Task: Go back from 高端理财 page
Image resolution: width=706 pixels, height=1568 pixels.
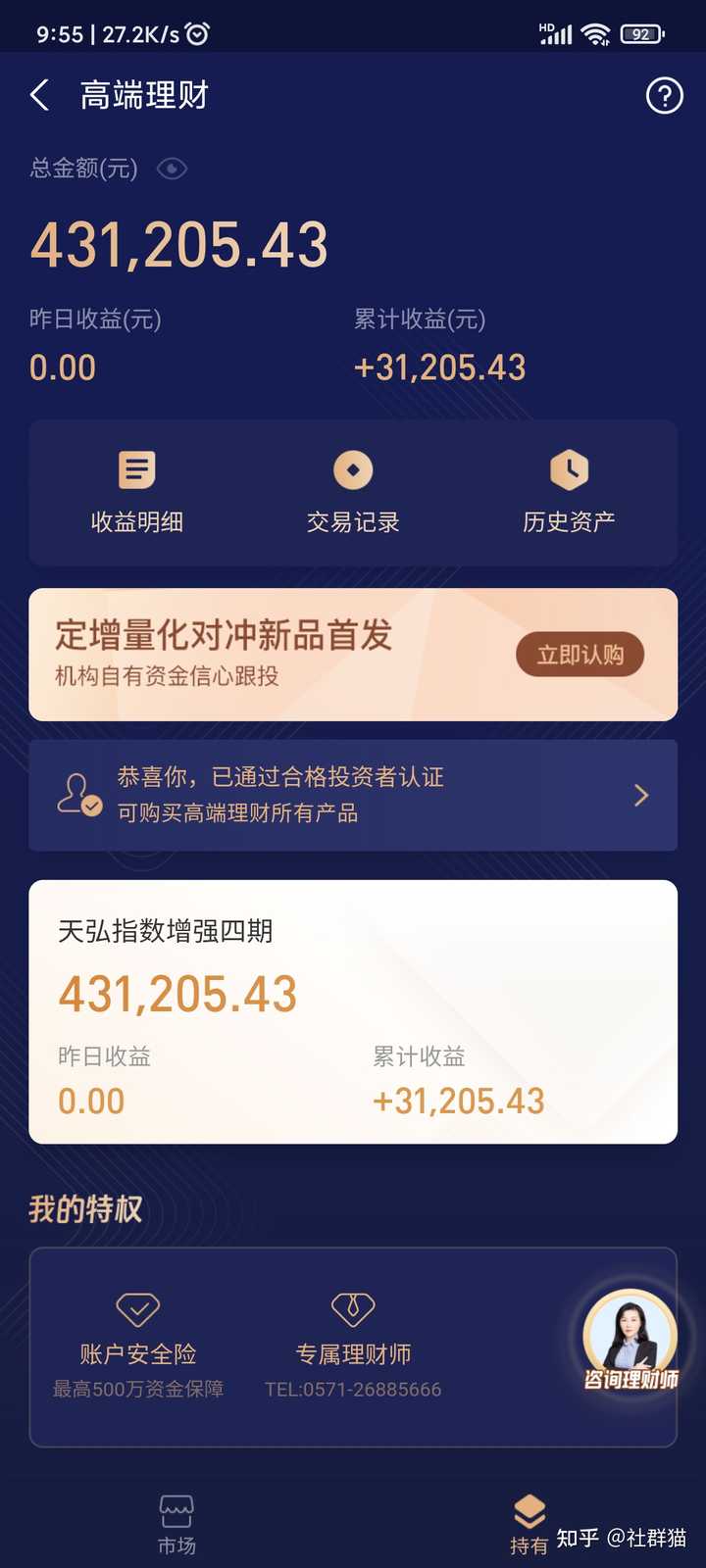Action: (40, 95)
